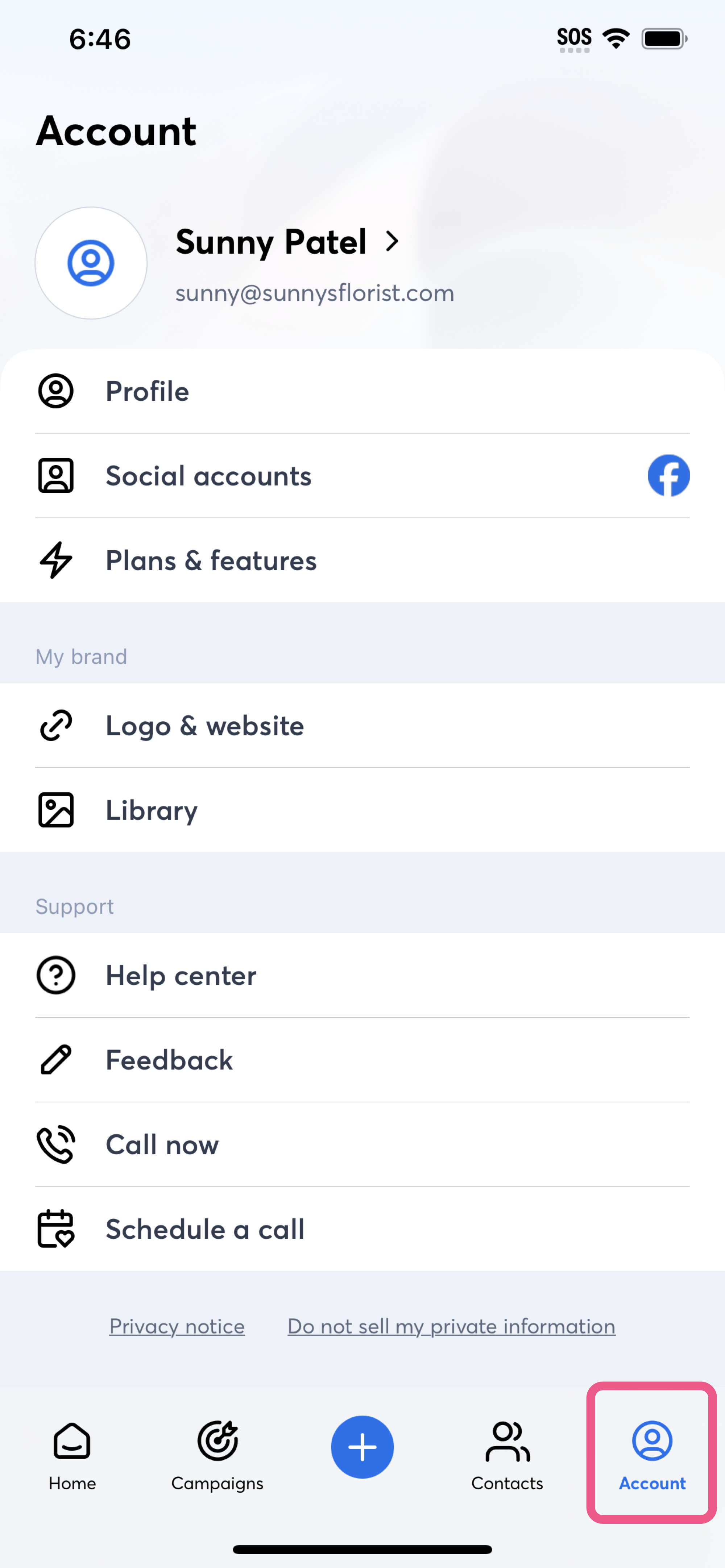Switch to the Contacts tab
This screenshot has width=725, height=1568.
[507, 1456]
